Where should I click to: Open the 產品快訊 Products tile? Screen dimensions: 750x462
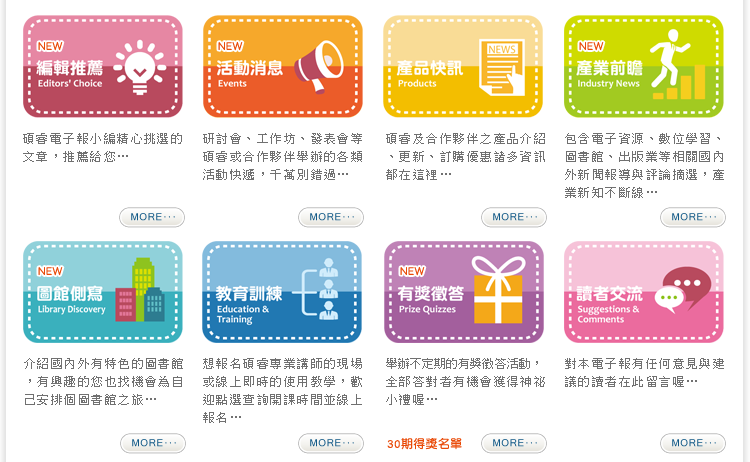coord(463,67)
